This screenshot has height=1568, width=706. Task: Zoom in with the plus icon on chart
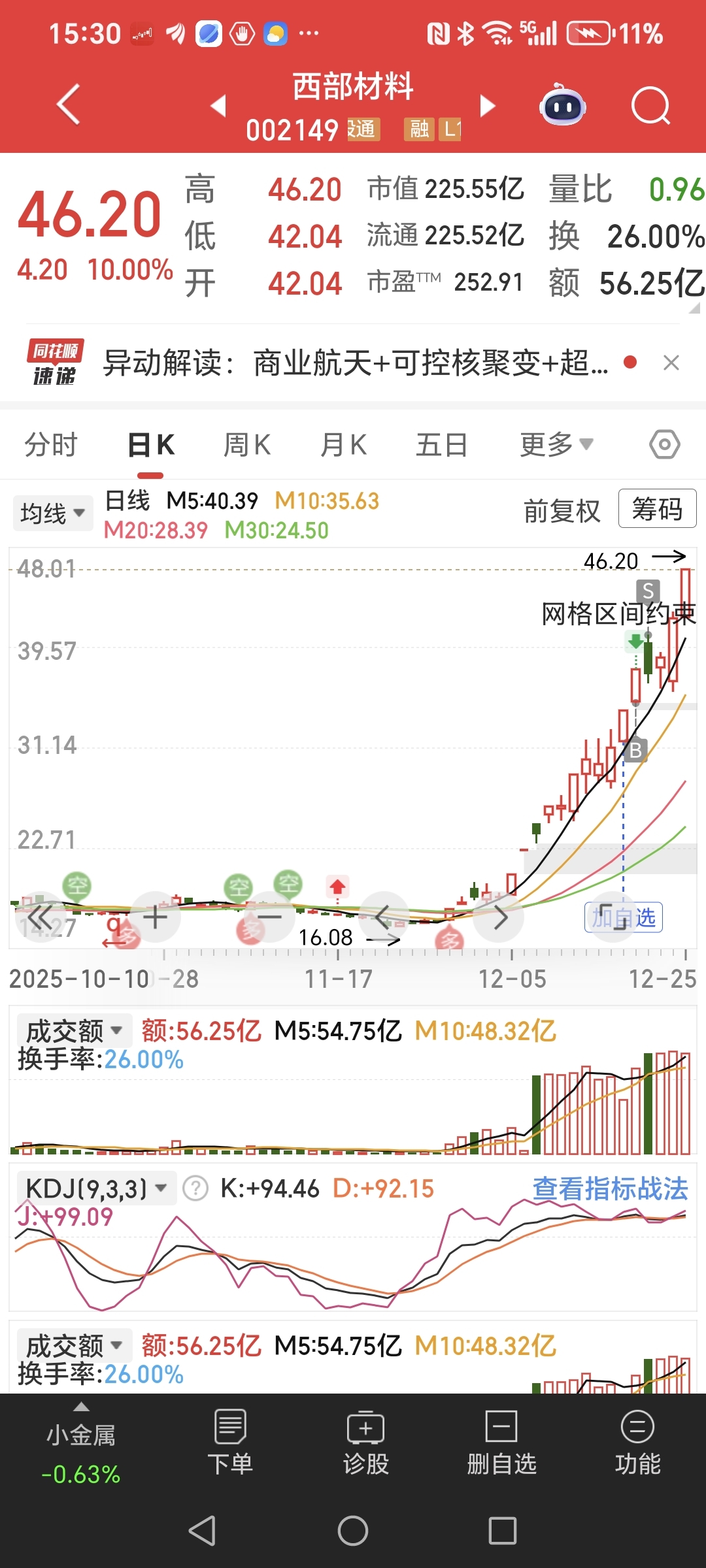[x=155, y=916]
